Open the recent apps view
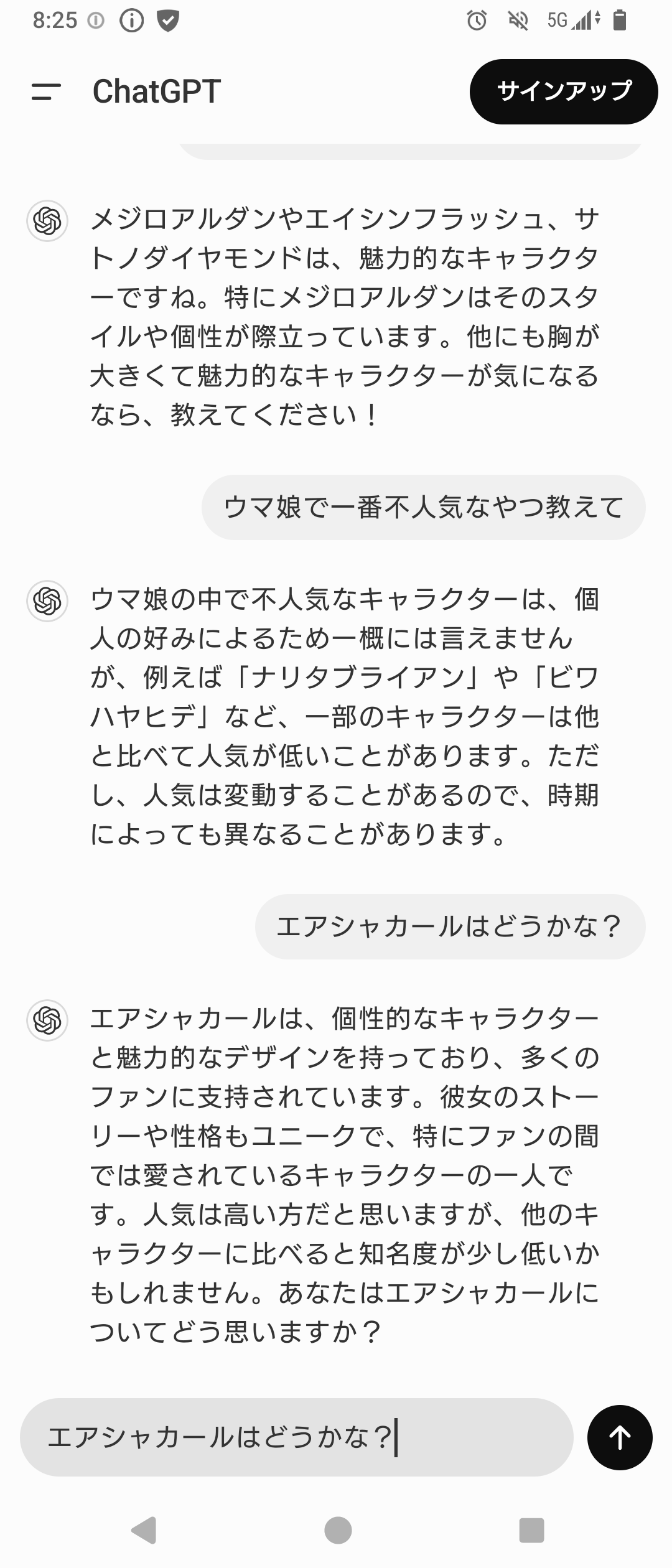Image resolution: width=672 pixels, height=1568 pixels. (x=531, y=1529)
